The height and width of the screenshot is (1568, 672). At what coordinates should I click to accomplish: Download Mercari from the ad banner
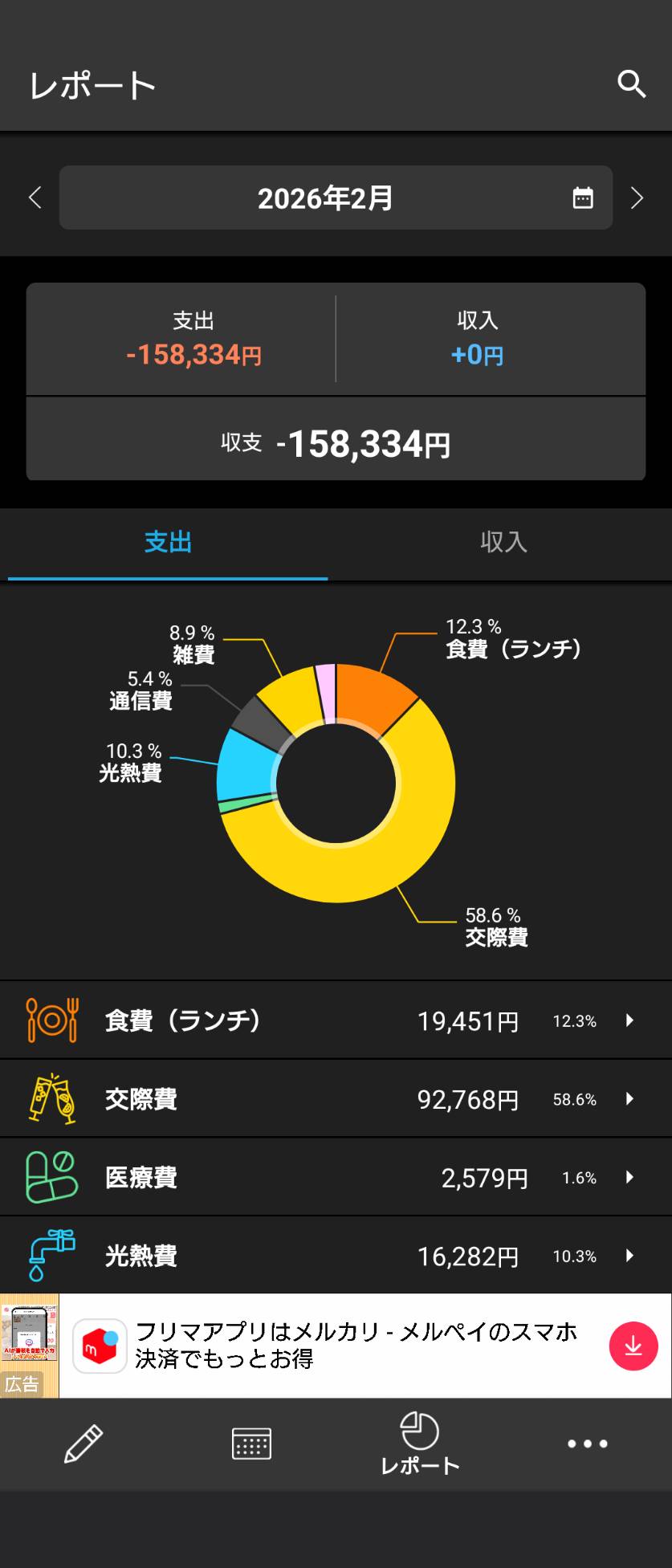point(633,1346)
